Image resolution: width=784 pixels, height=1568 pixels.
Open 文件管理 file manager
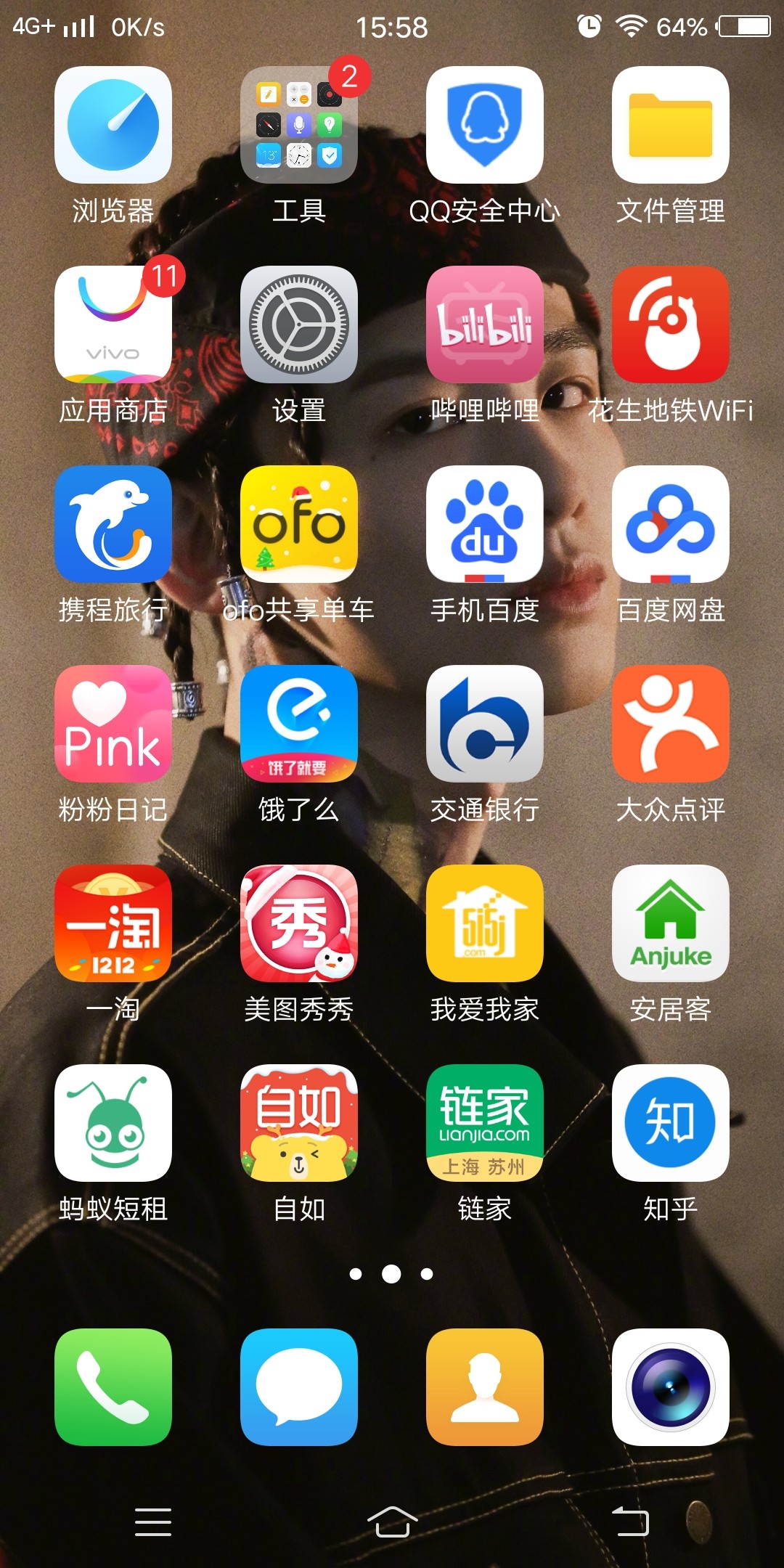point(671,125)
